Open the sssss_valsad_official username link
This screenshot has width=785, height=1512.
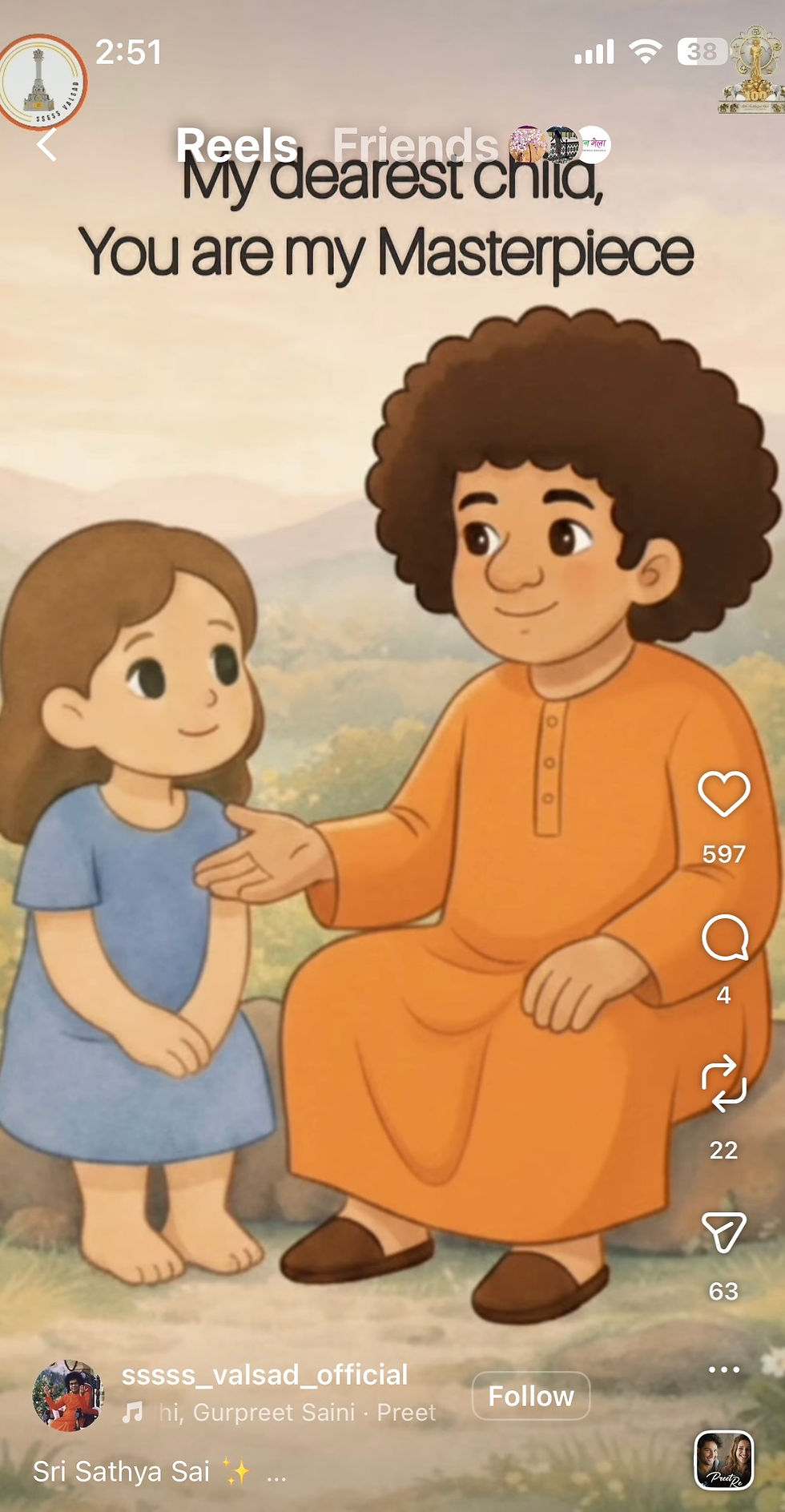tap(264, 1375)
